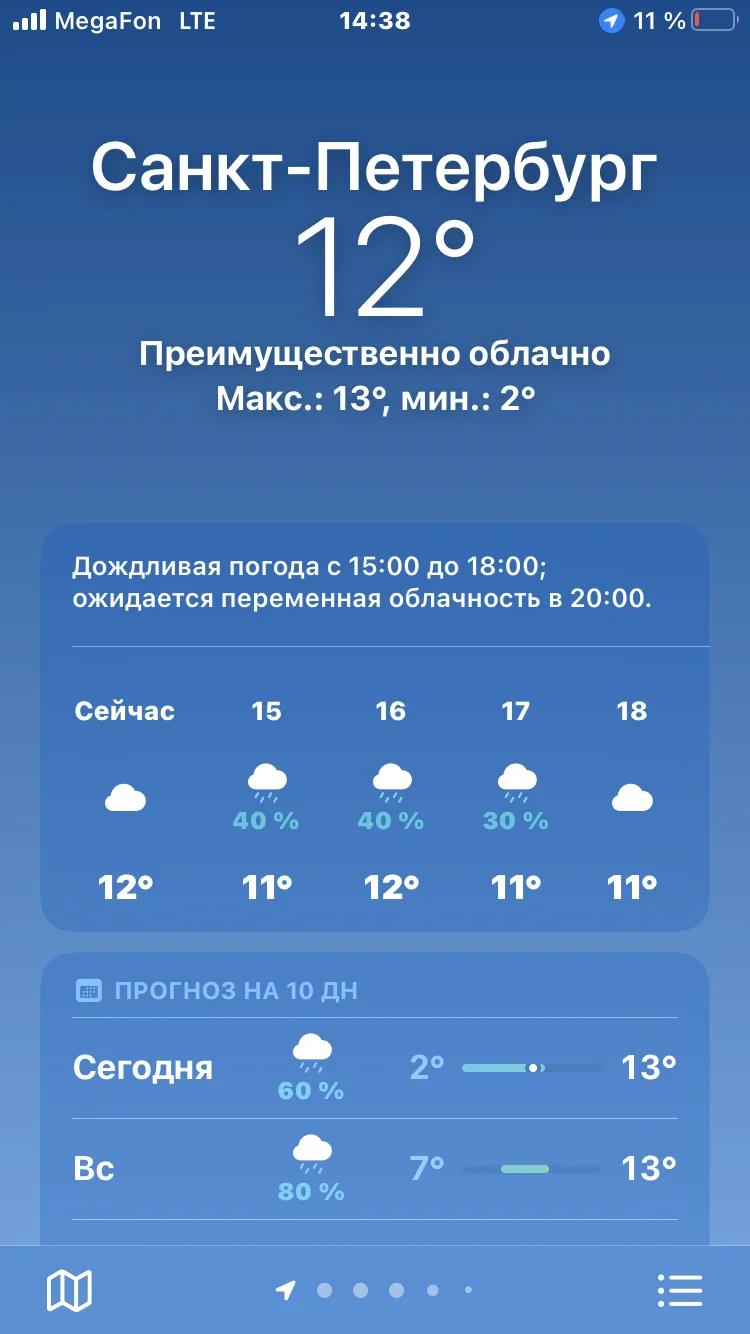750x1334 pixels.
Task: Open the list of saved cities
Action: tap(680, 1290)
